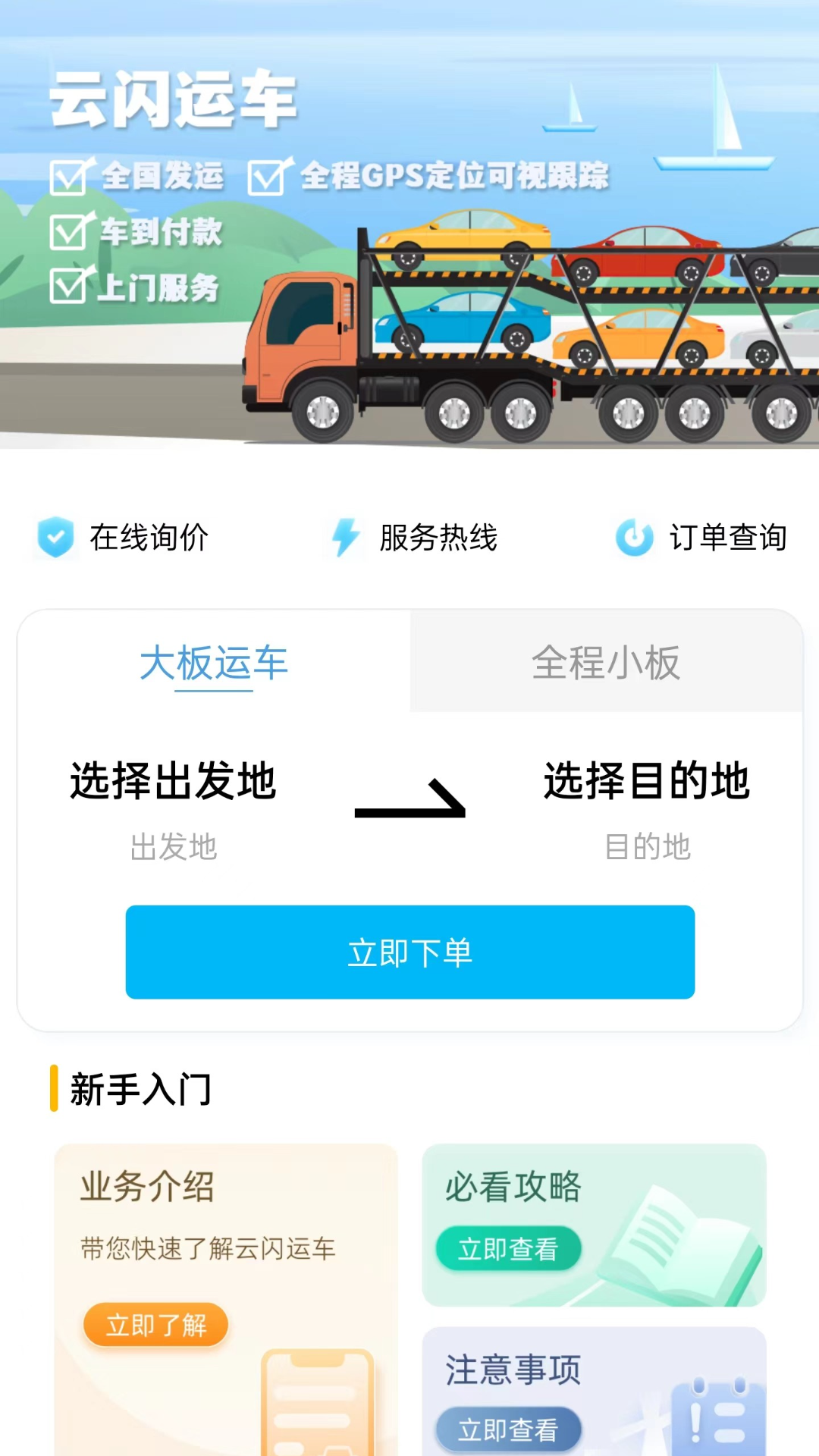Tap 立即查看 on the 必看攻略 card
The height and width of the screenshot is (1456, 819).
click(x=508, y=1248)
